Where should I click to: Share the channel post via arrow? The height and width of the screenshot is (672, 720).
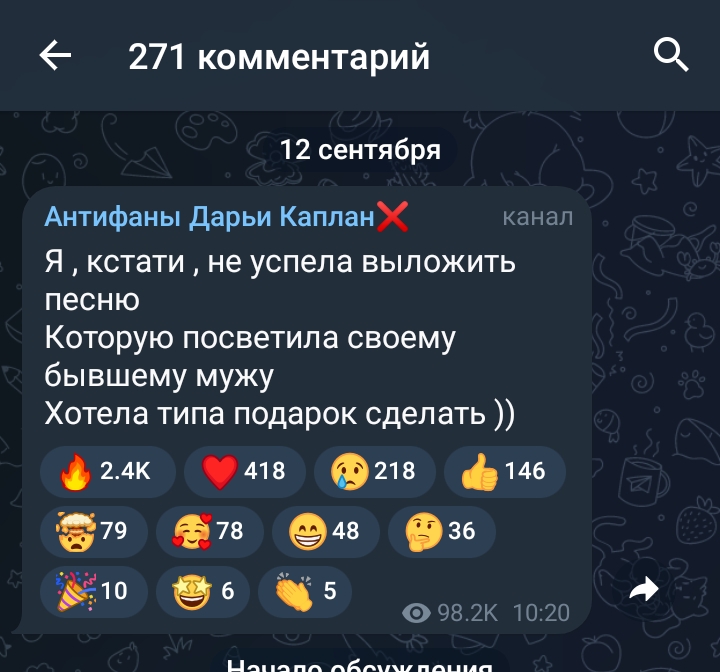[645, 591]
